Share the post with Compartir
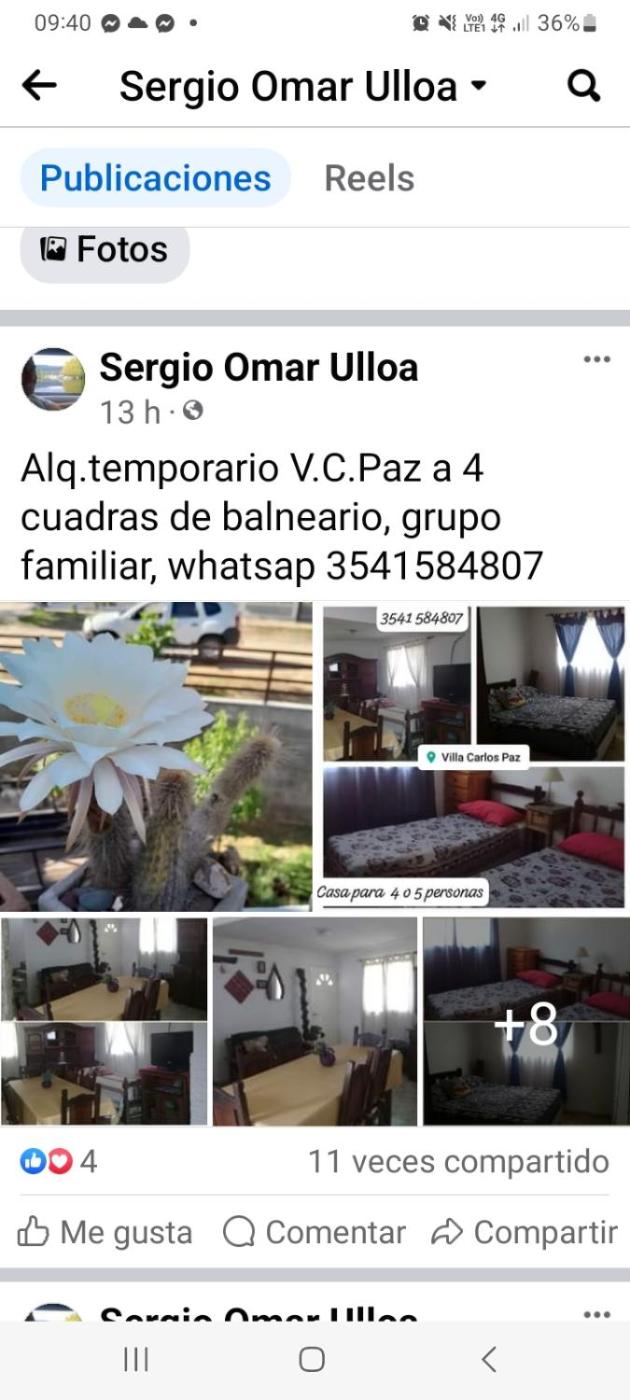 [x=523, y=1232]
